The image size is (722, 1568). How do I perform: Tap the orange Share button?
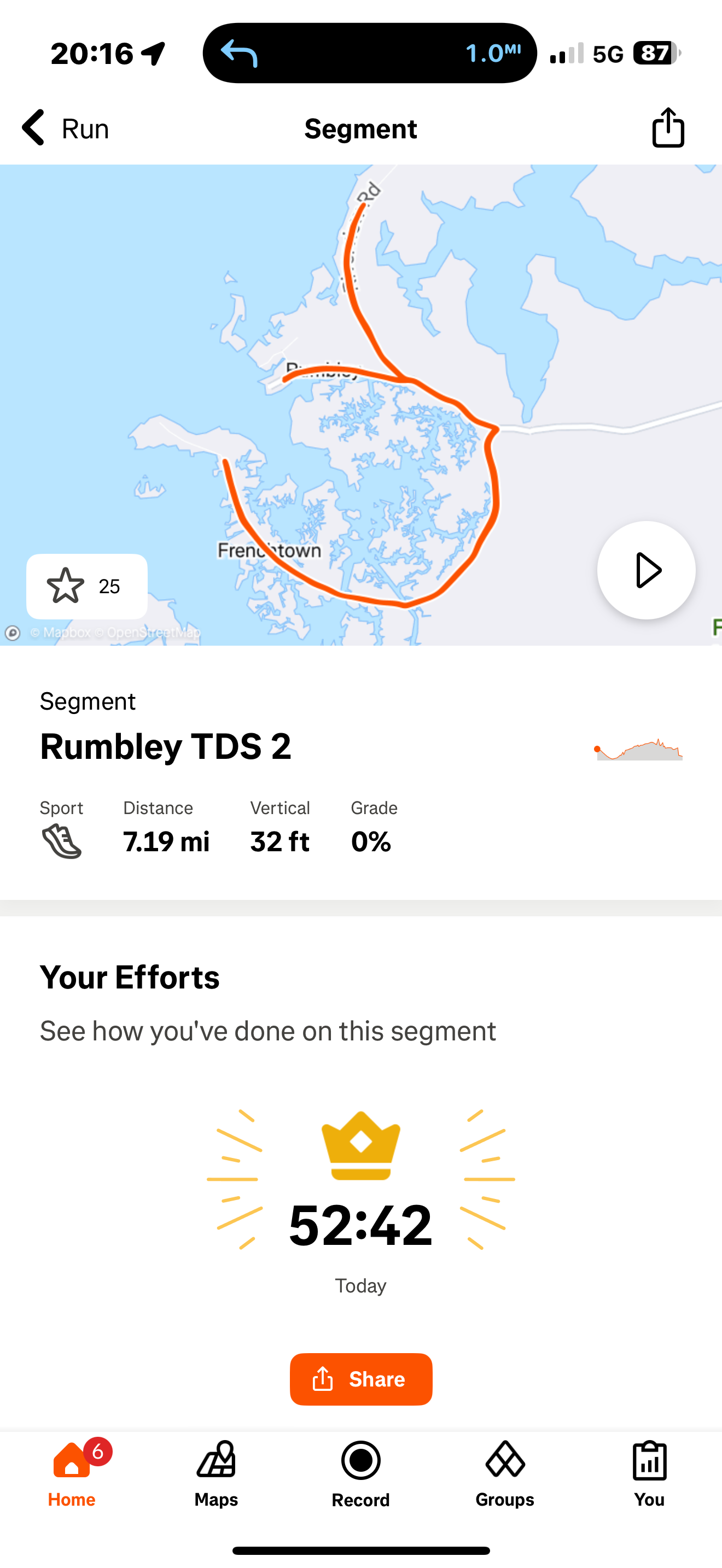[x=361, y=1379]
